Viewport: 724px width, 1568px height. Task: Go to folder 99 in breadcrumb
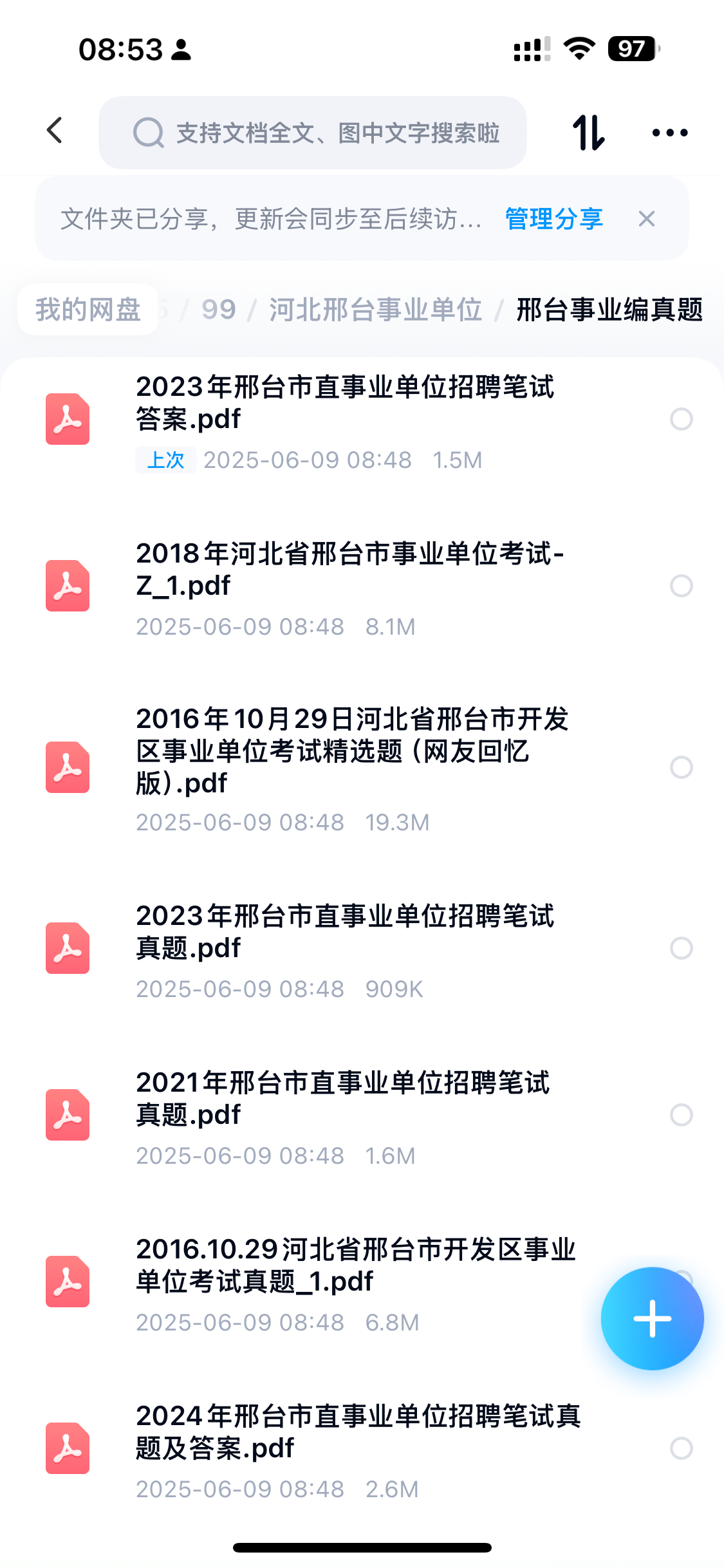219,310
